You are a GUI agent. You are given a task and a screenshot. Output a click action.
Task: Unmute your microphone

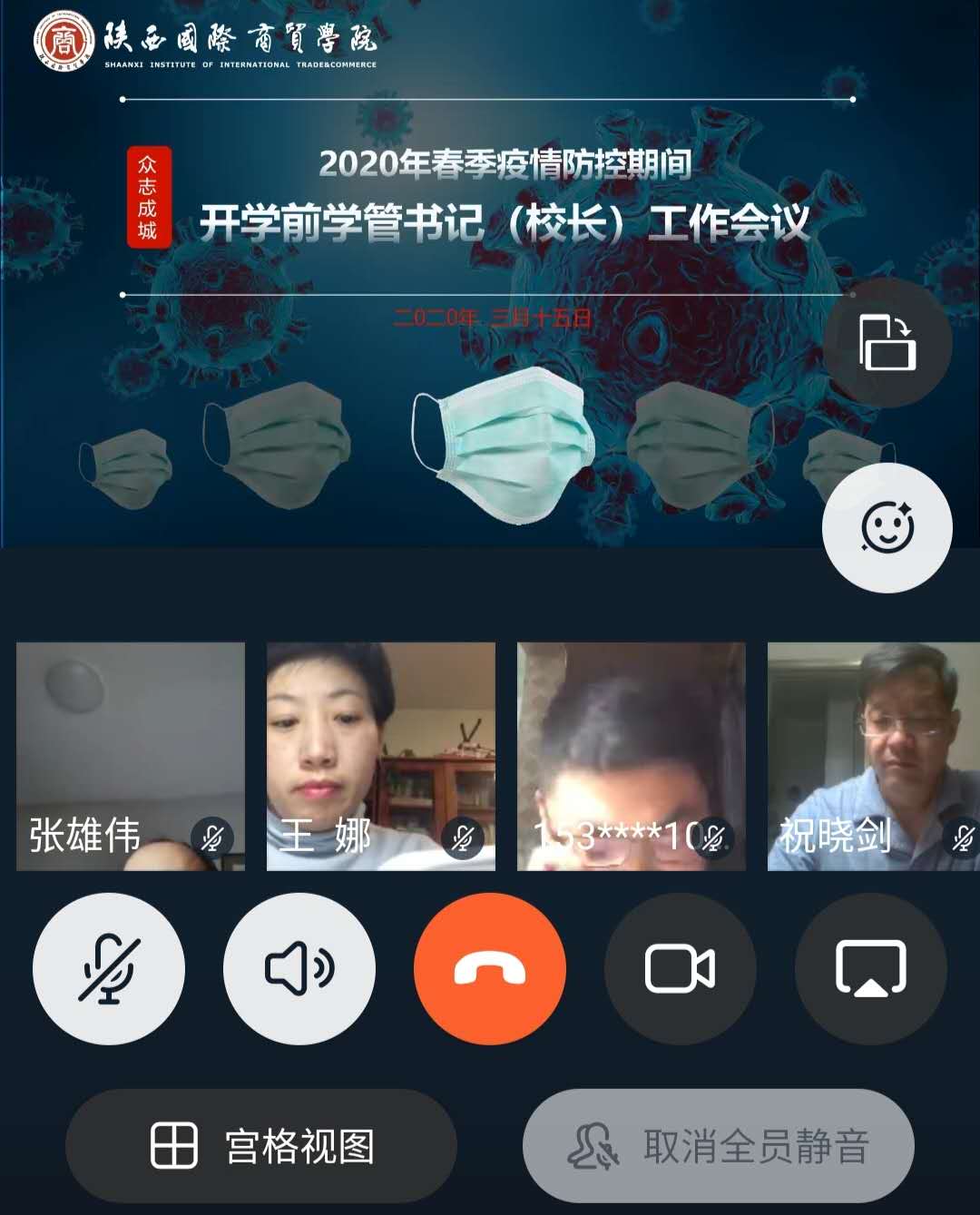click(109, 968)
